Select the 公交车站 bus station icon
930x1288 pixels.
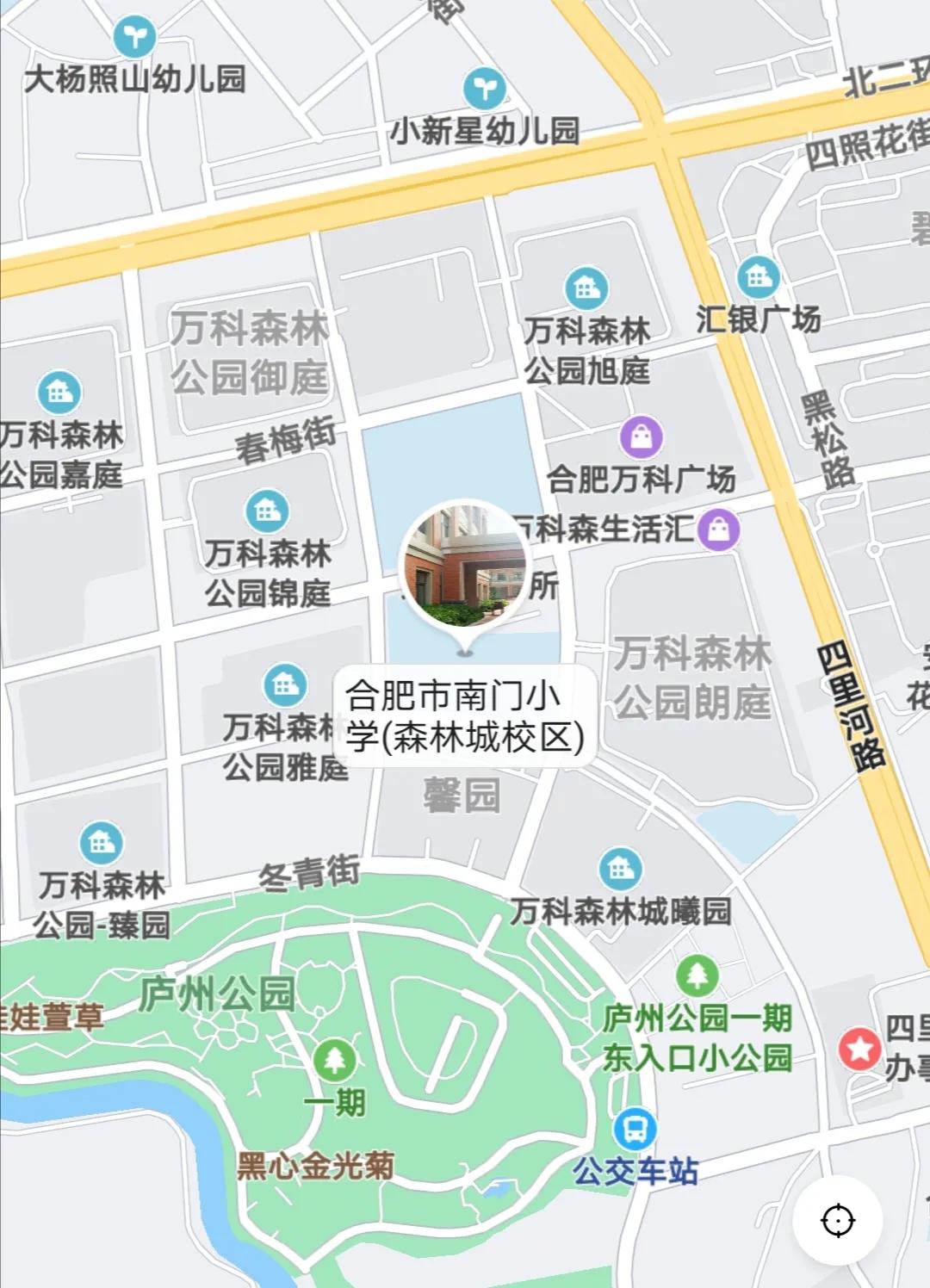635,1128
